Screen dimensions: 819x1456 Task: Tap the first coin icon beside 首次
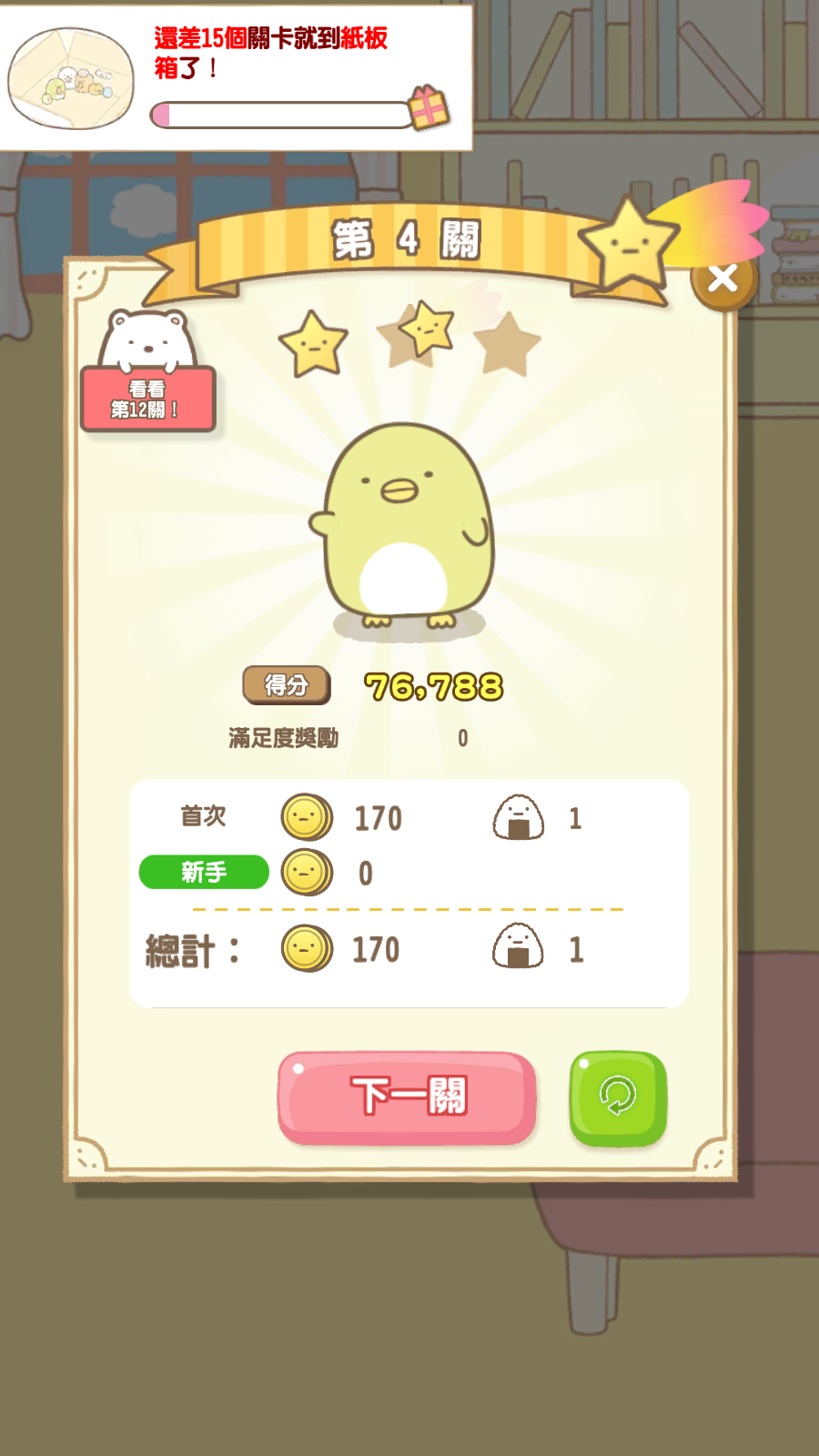coord(308,817)
